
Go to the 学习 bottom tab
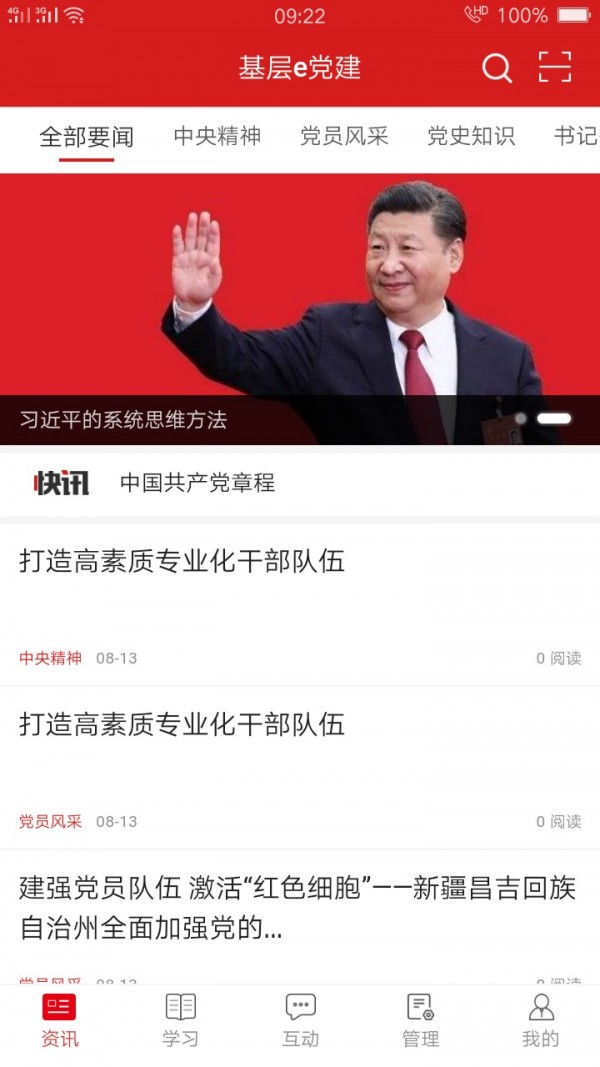[x=180, y=1020]
